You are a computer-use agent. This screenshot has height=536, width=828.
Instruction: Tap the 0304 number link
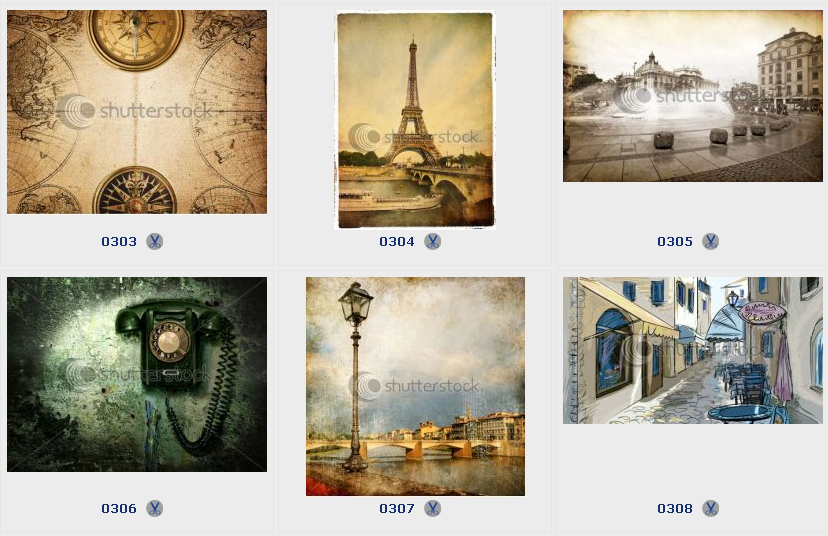[x=397, y=242]
